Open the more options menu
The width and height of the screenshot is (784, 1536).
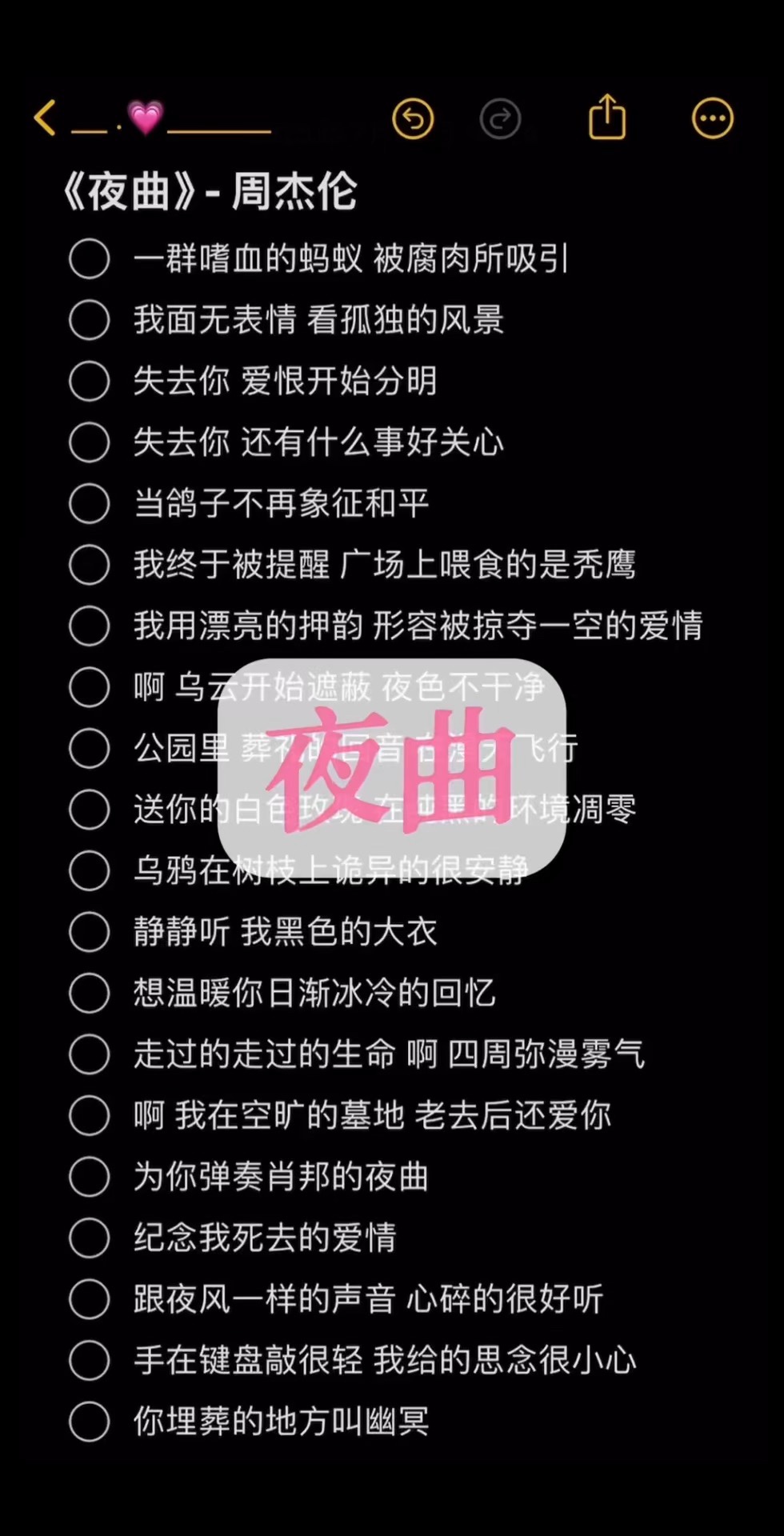[x=712, y=119]
